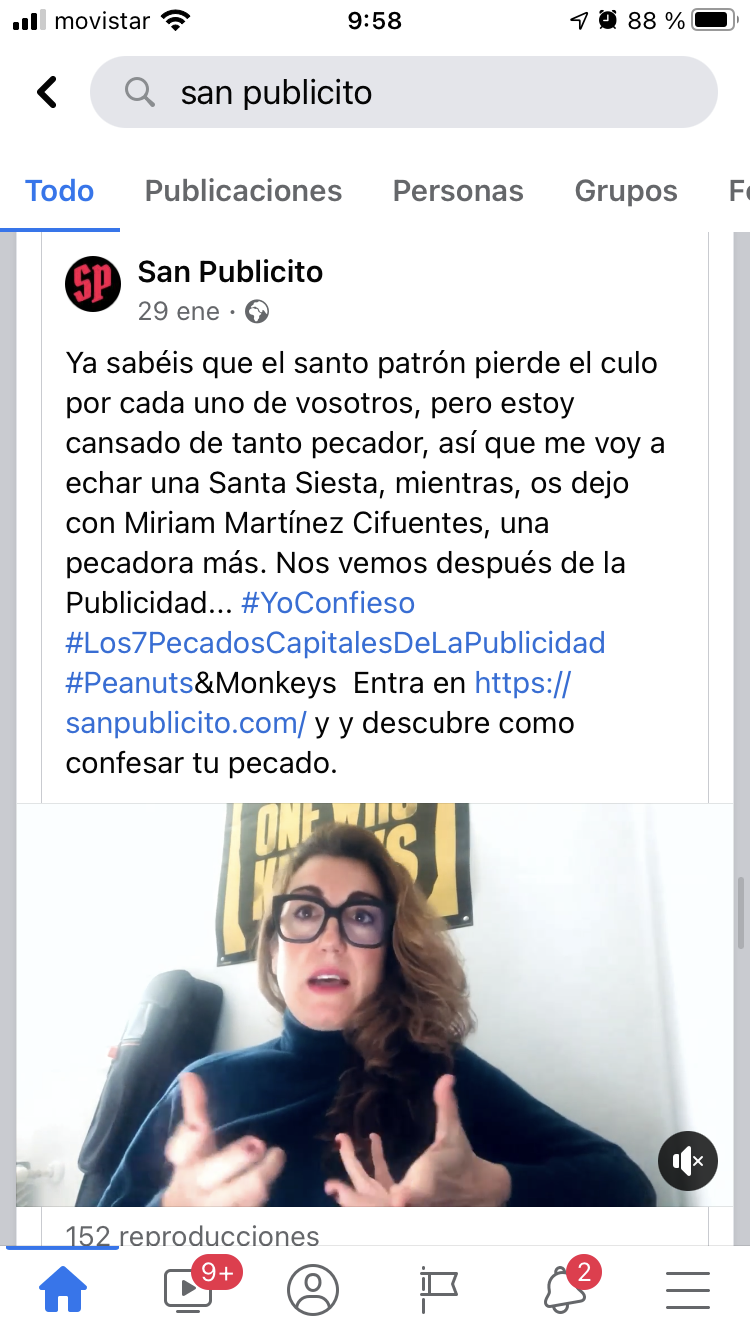Unmute the video's sound
The width and height of the screenshot is (750, 1334).
tap(687, 1160)
